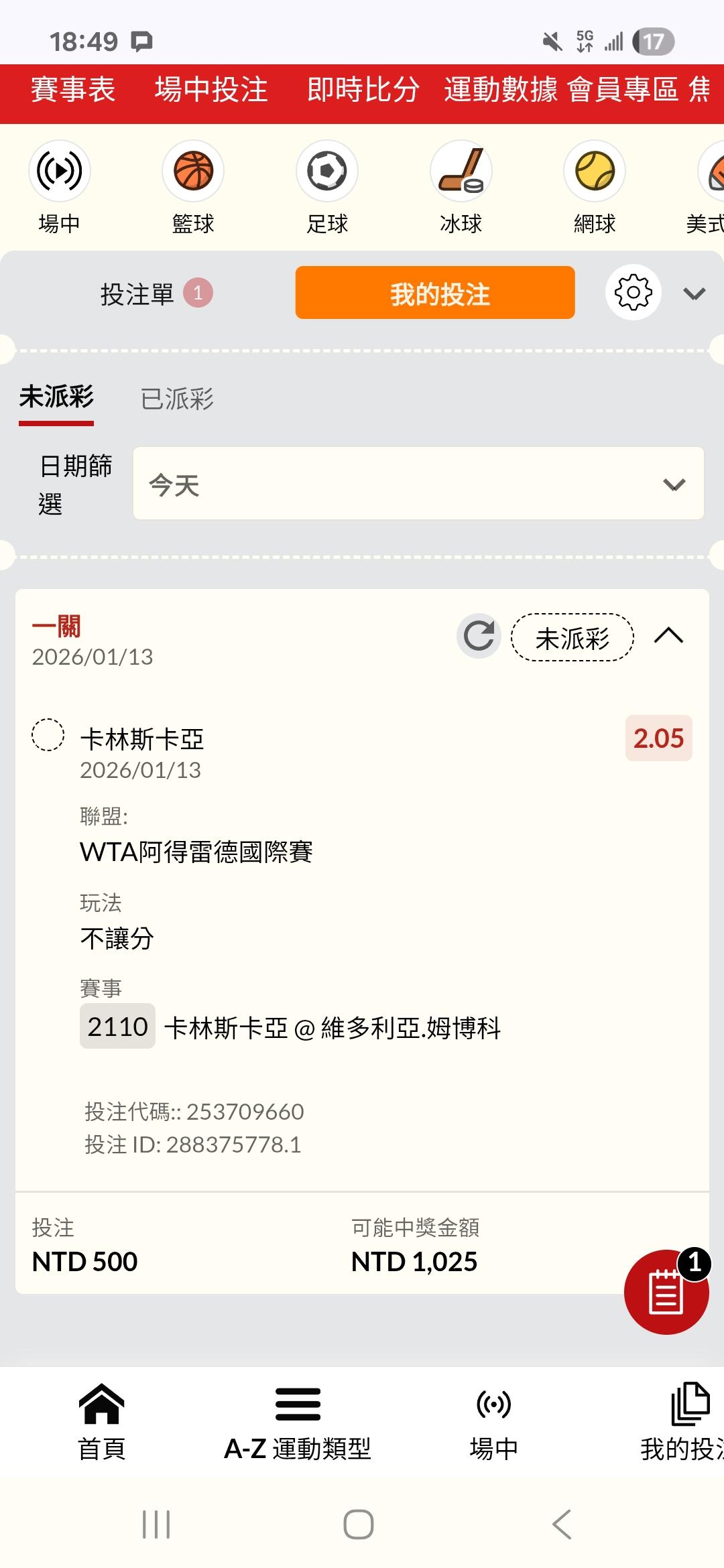Tap the system back button
The width and height of the screenshot is (724, 1568).
coord(562,1524)
